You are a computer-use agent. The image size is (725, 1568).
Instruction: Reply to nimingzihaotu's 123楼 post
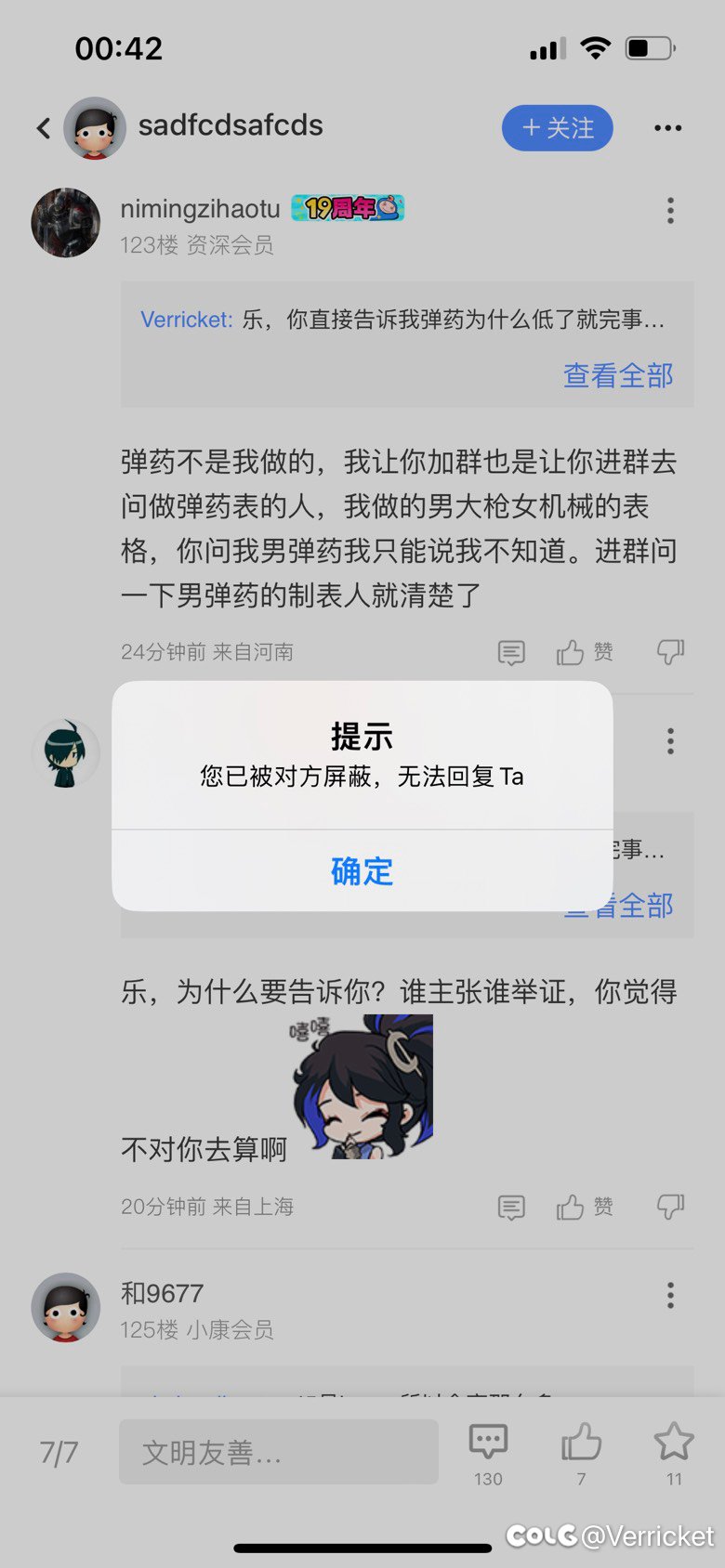point(511,653)
